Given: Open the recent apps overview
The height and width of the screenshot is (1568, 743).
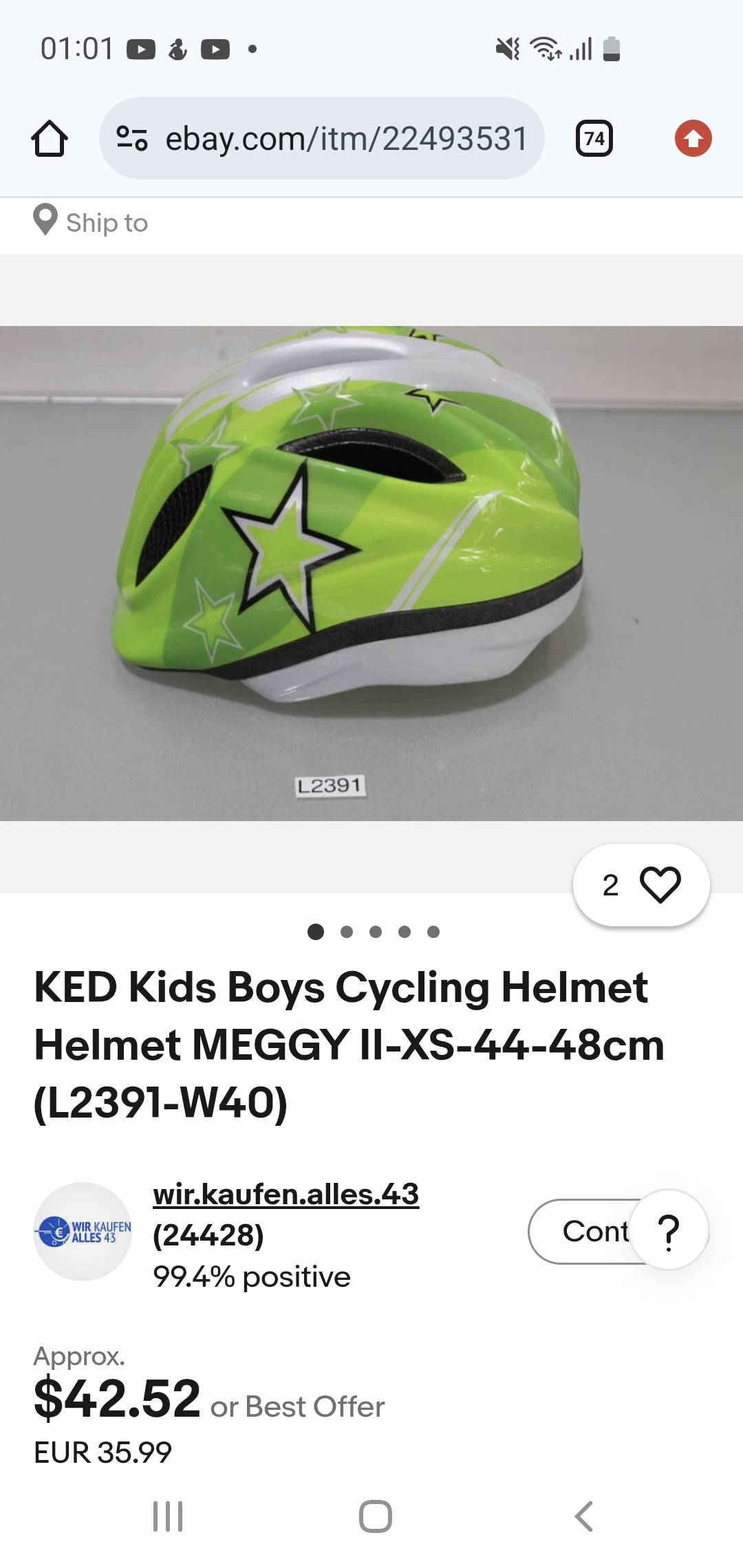Looking at the screenshot, I should pos(168,1516).
